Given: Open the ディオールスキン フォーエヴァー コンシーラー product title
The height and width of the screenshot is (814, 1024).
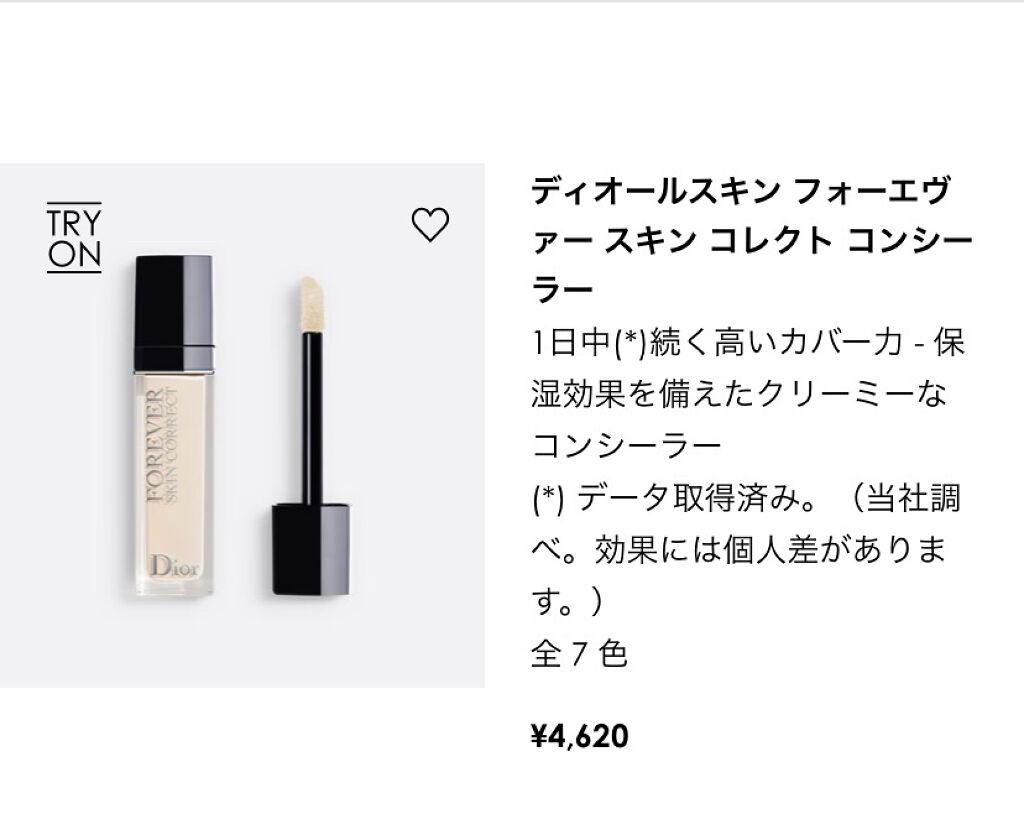Looking at the screenshot, I should click(x=752, y=240).
